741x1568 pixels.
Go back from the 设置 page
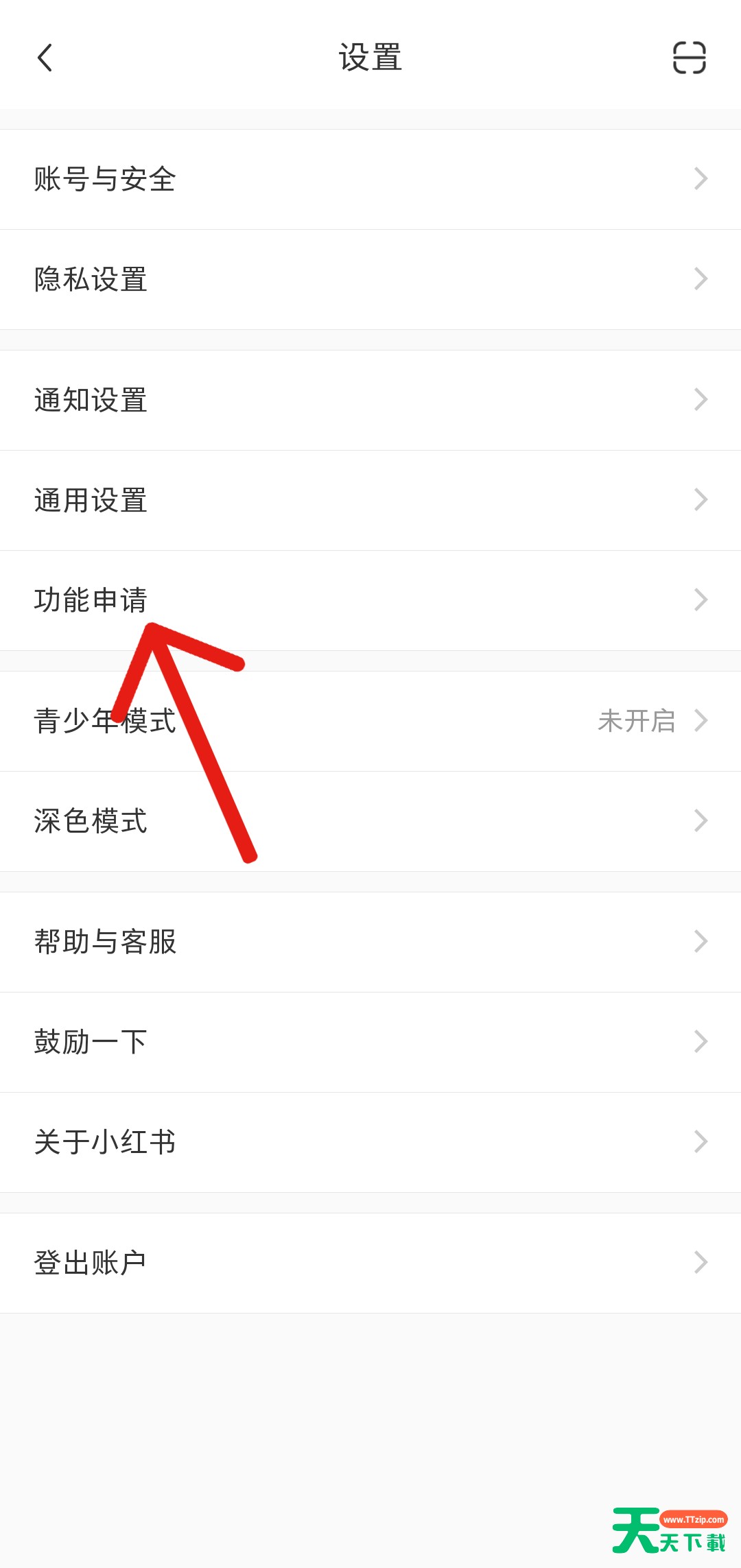[x=45, y=58]
